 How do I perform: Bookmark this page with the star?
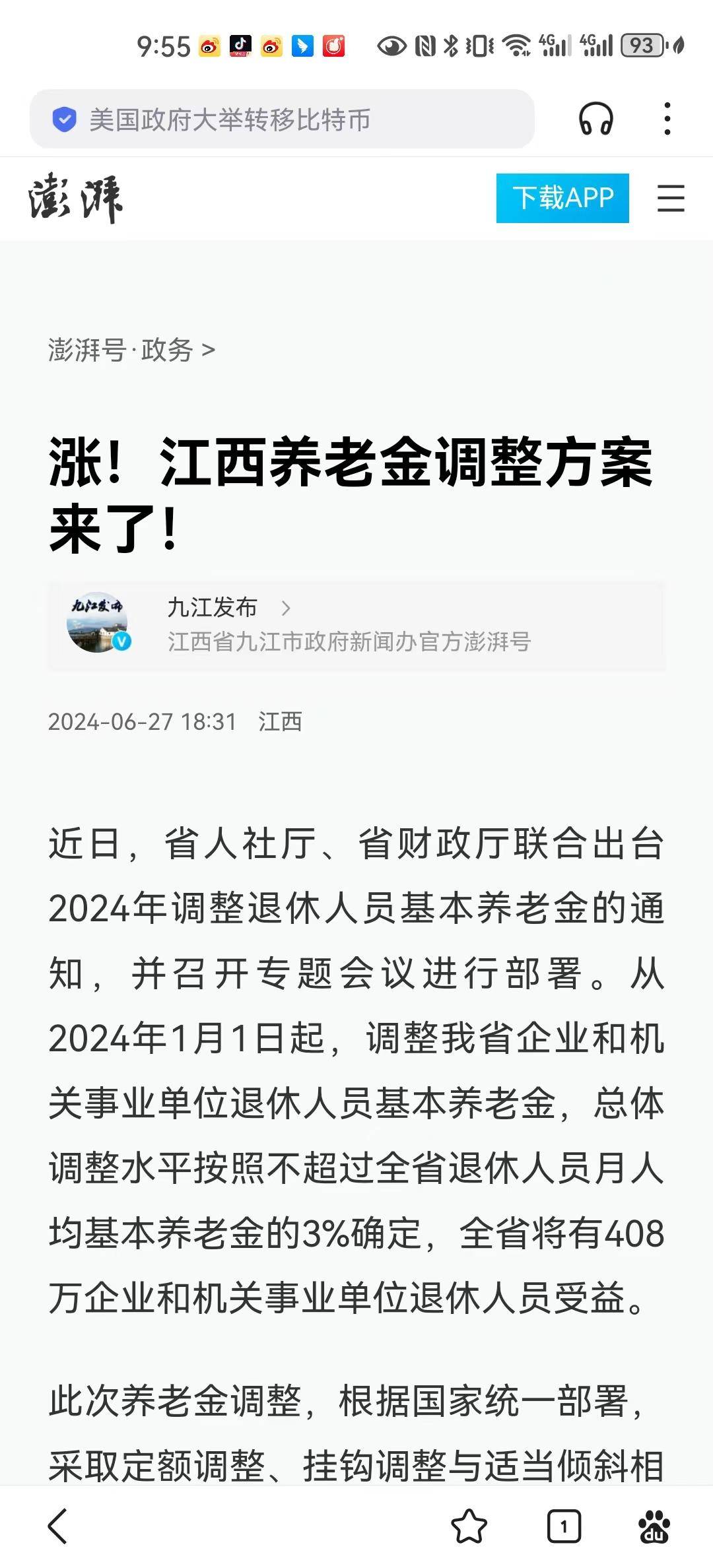469,1526
